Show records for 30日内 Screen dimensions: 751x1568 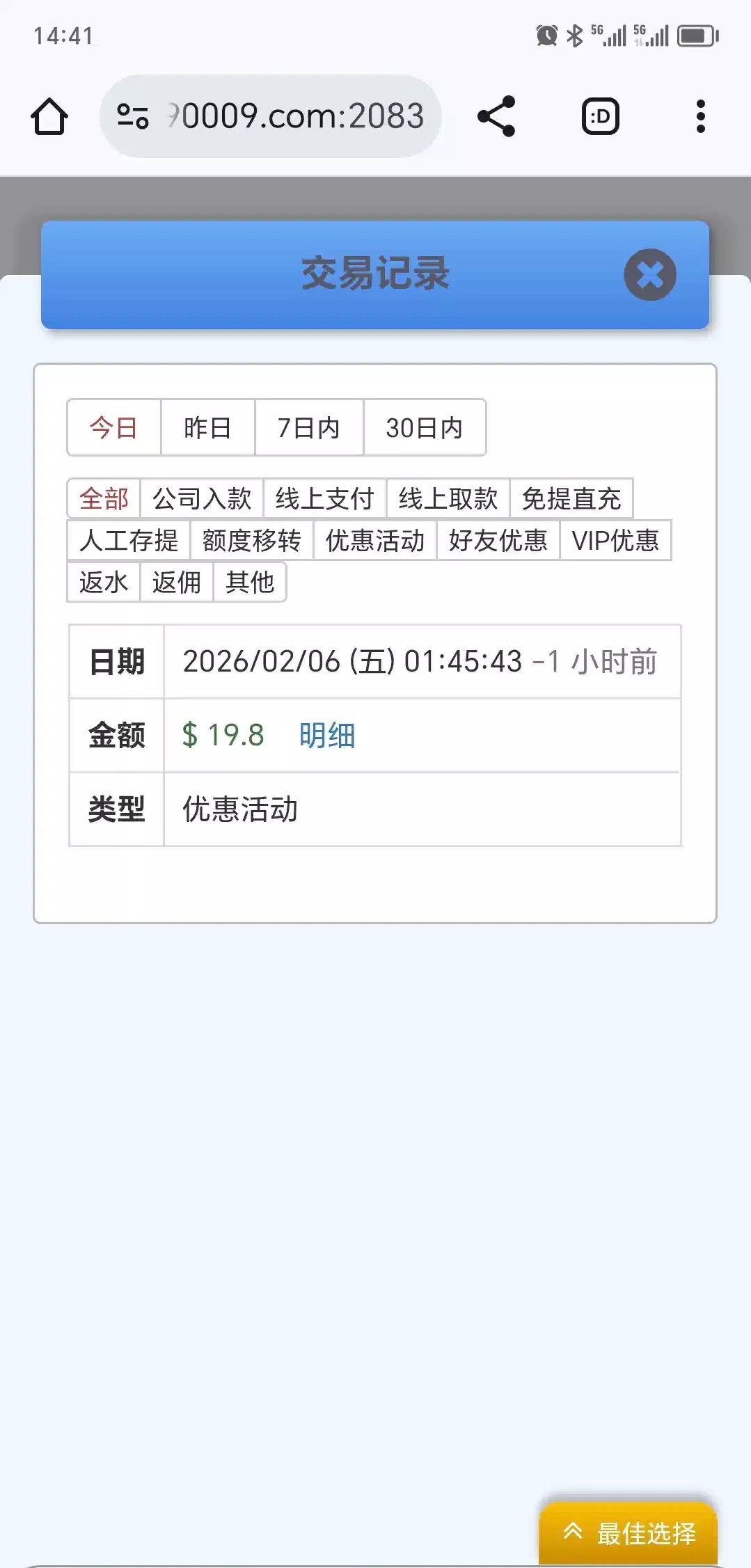[x=424, y=428]
